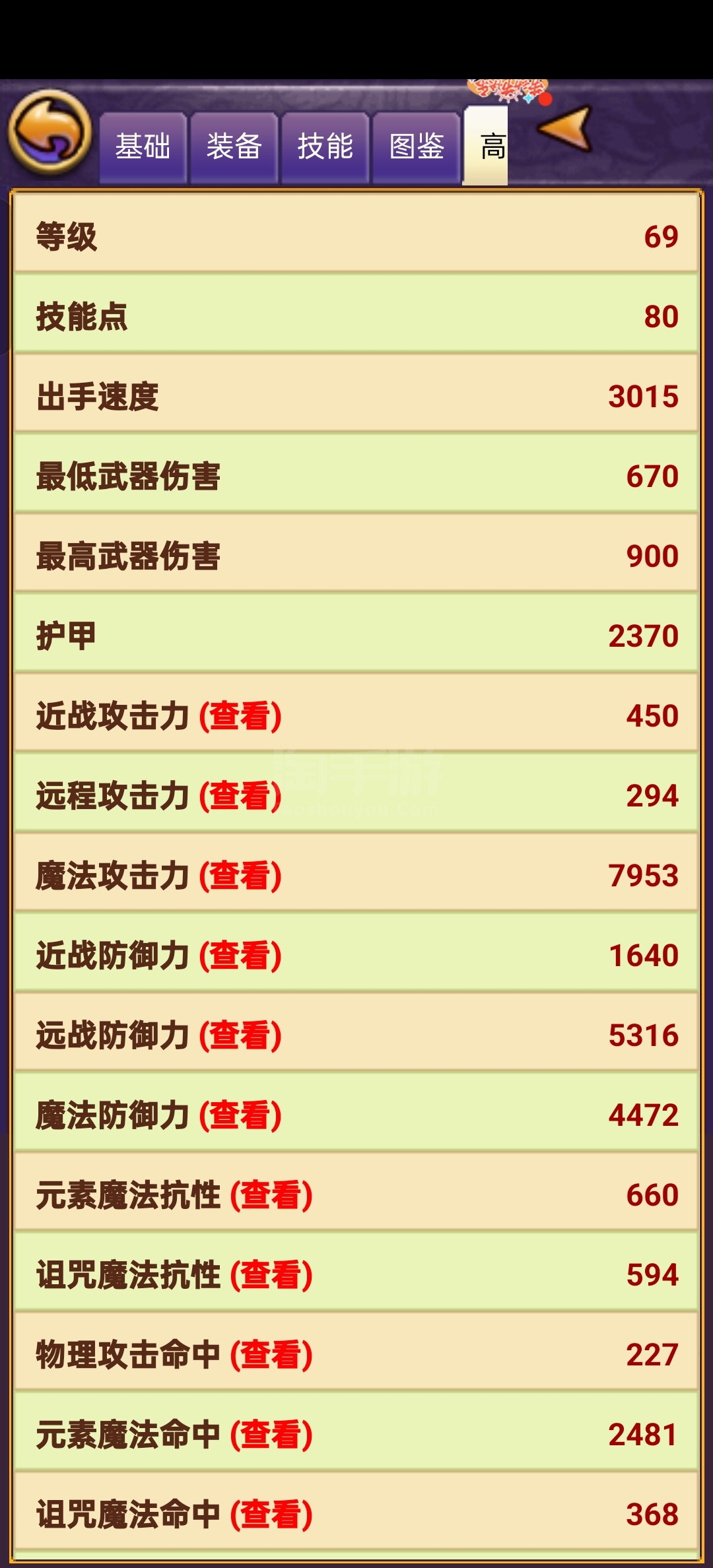Switch to the 基础 tab

143,147
